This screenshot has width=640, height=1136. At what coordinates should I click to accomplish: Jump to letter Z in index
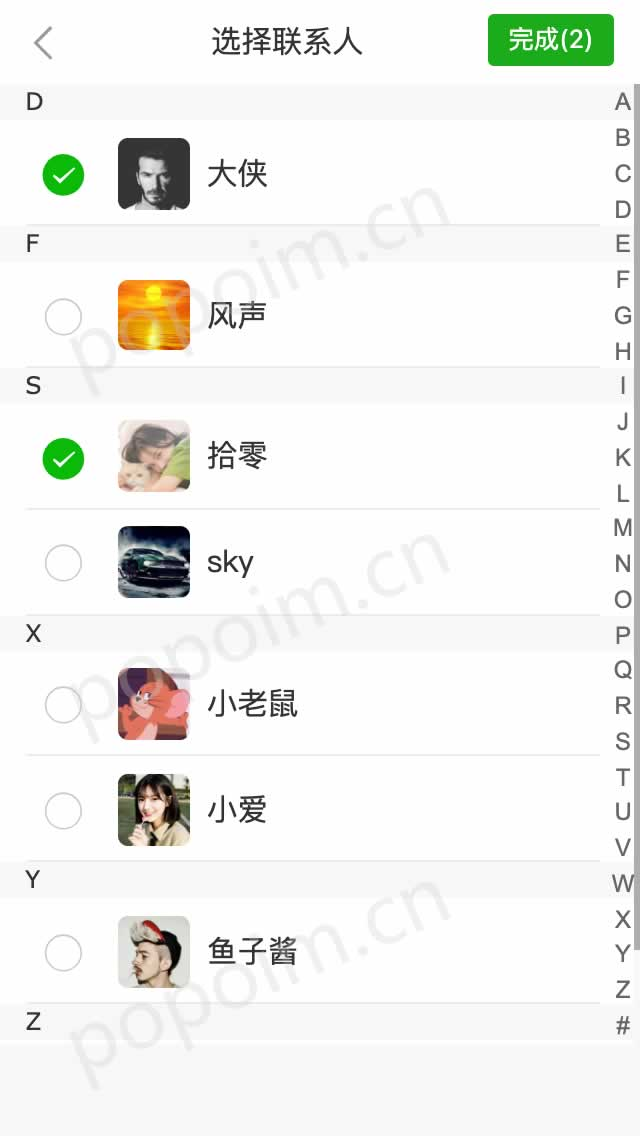click(622, 990)
